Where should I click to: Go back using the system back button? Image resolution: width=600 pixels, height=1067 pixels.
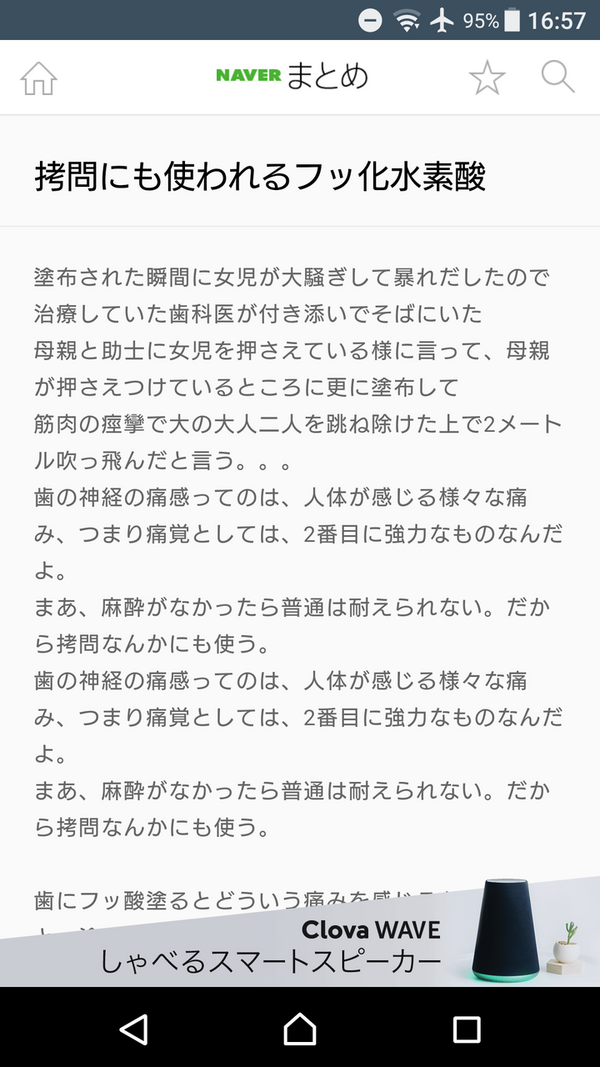coord(133,1027)
